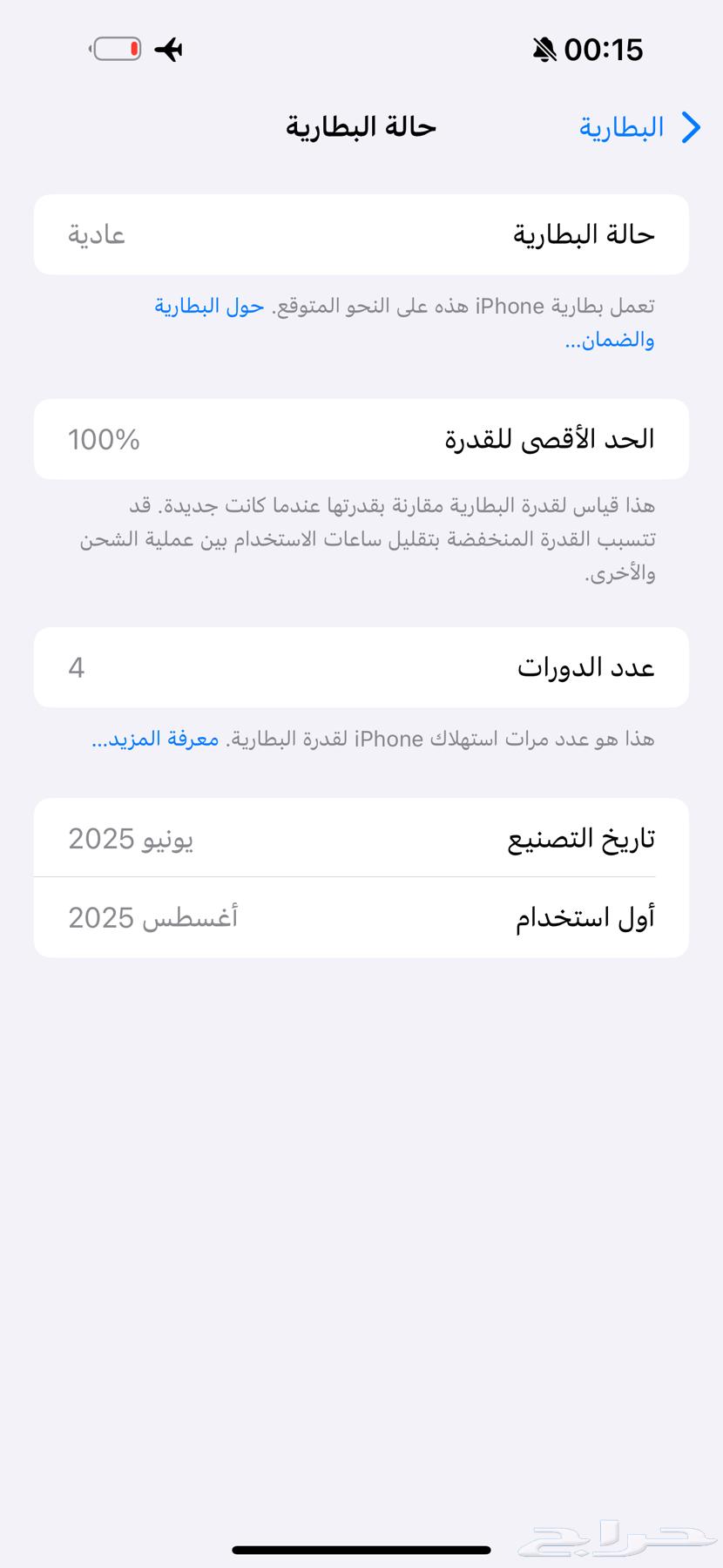
Task: Tap the muted bell (silent mode) icon
Action: 543,50
